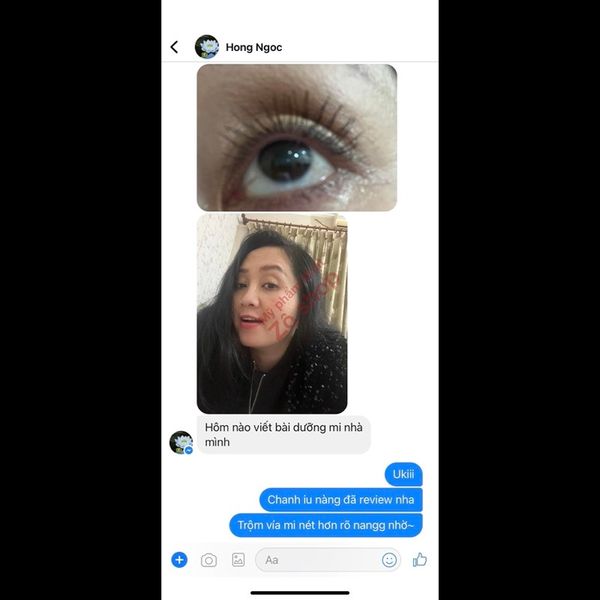Open the eye close-up photo
This screenshot has width=600, height=600.
296,138
